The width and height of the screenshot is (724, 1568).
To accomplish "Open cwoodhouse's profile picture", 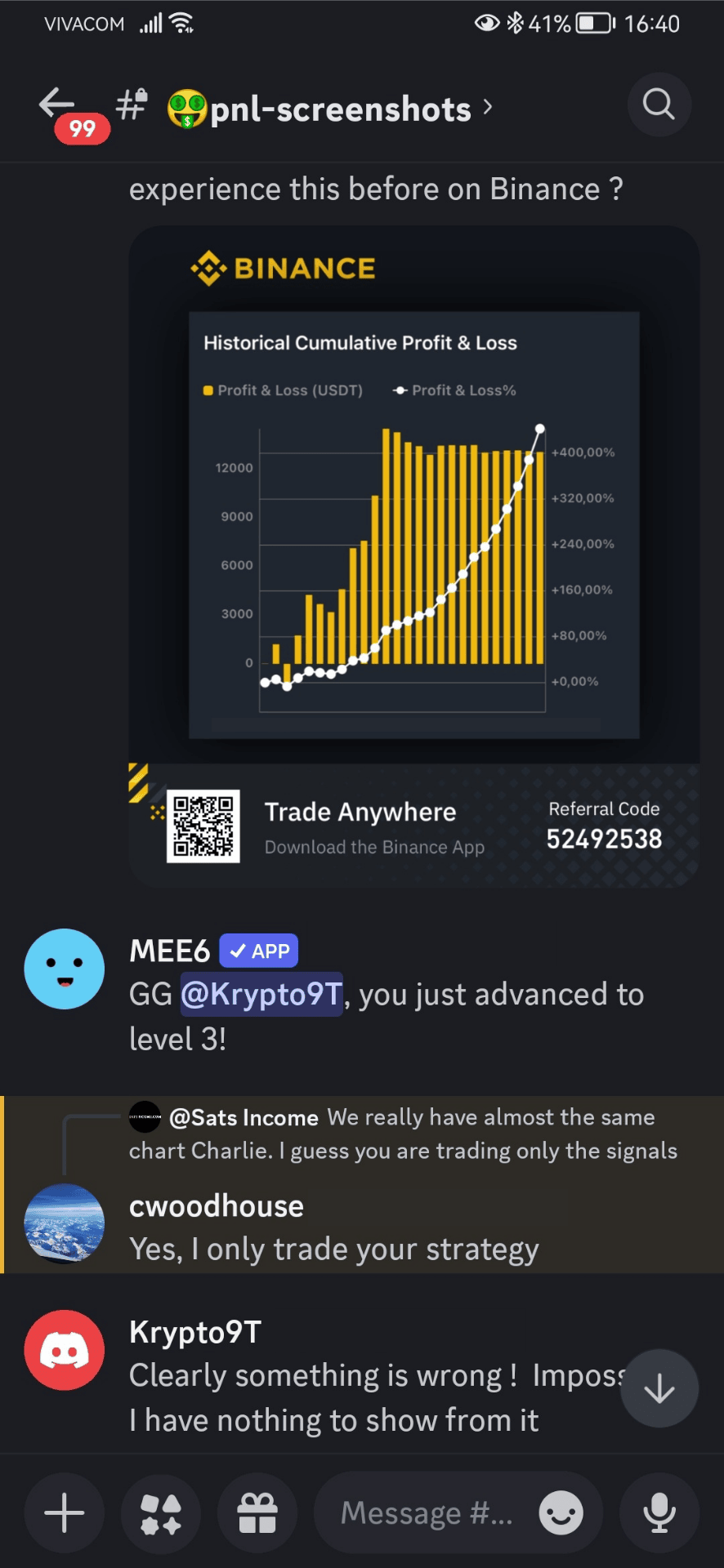I will [65, 1223].
